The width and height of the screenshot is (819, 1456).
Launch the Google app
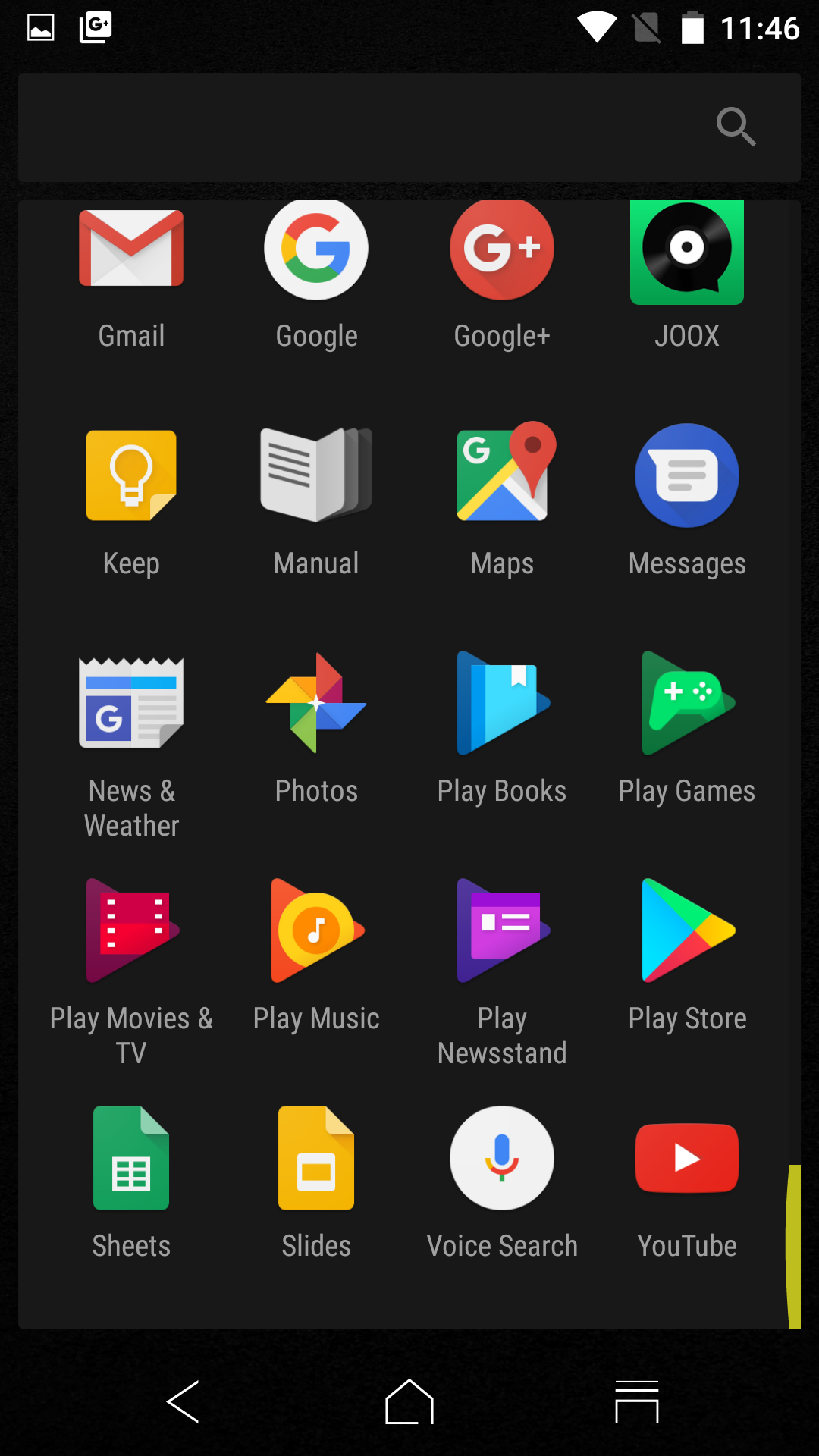[x=316, y=249]
